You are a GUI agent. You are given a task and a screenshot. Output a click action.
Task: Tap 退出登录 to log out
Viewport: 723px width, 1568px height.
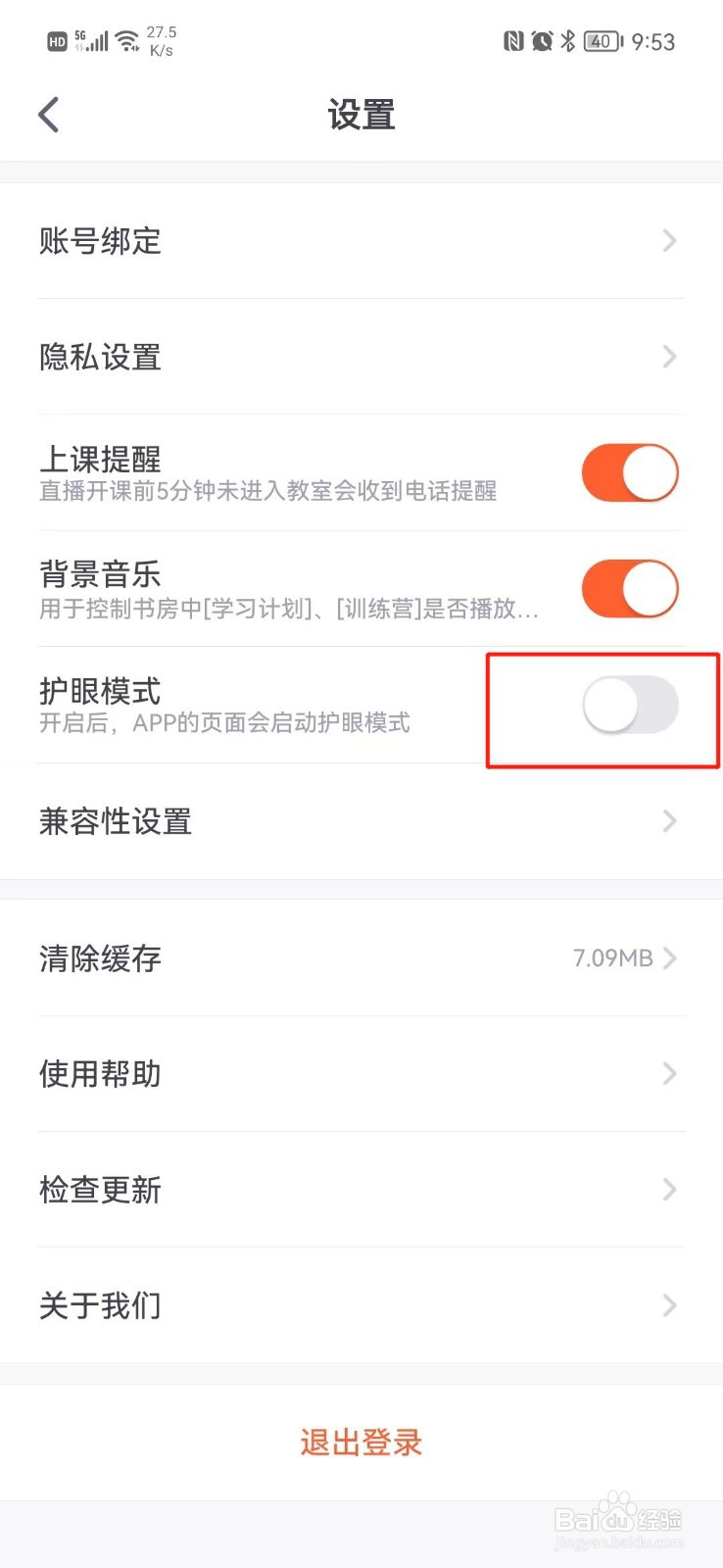[361, 1442]
